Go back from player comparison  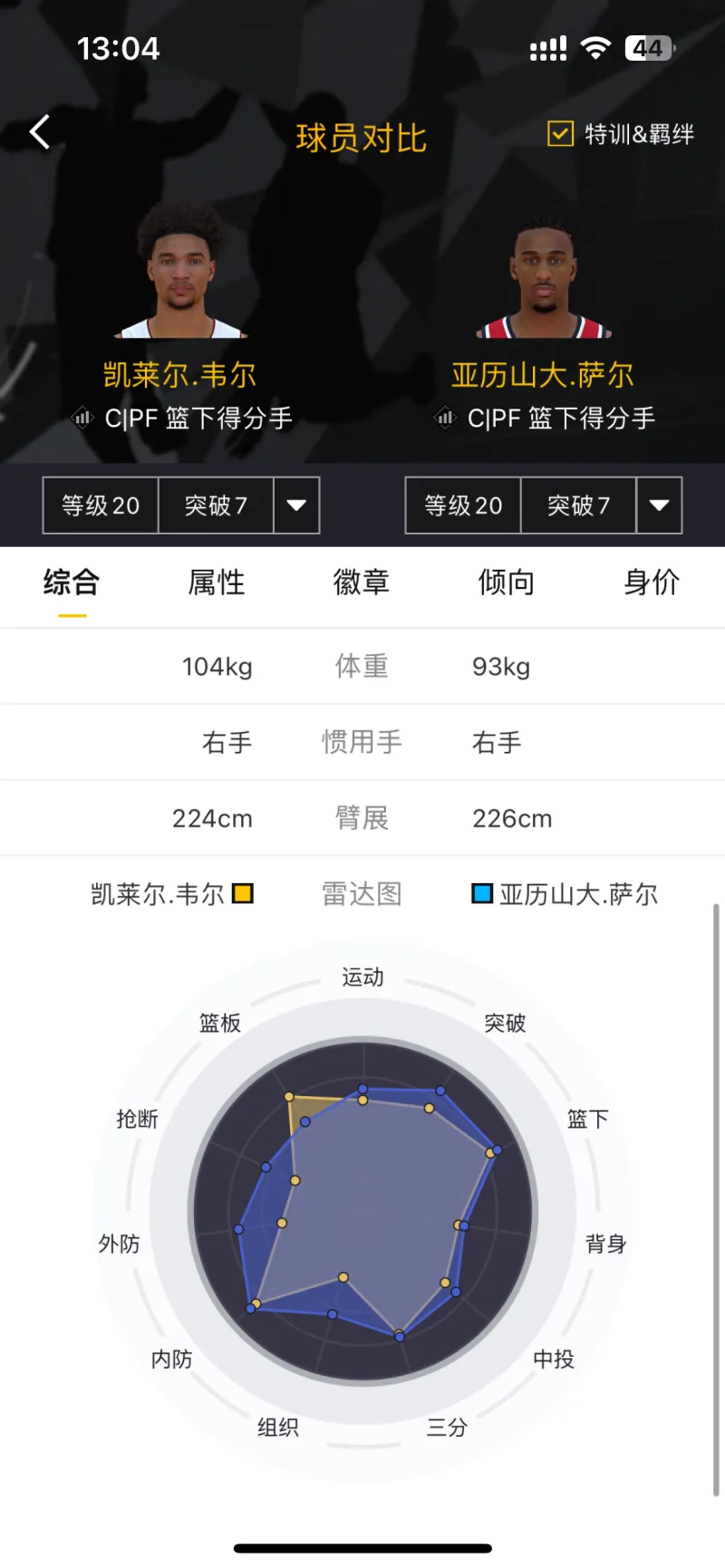coord(40,133)
